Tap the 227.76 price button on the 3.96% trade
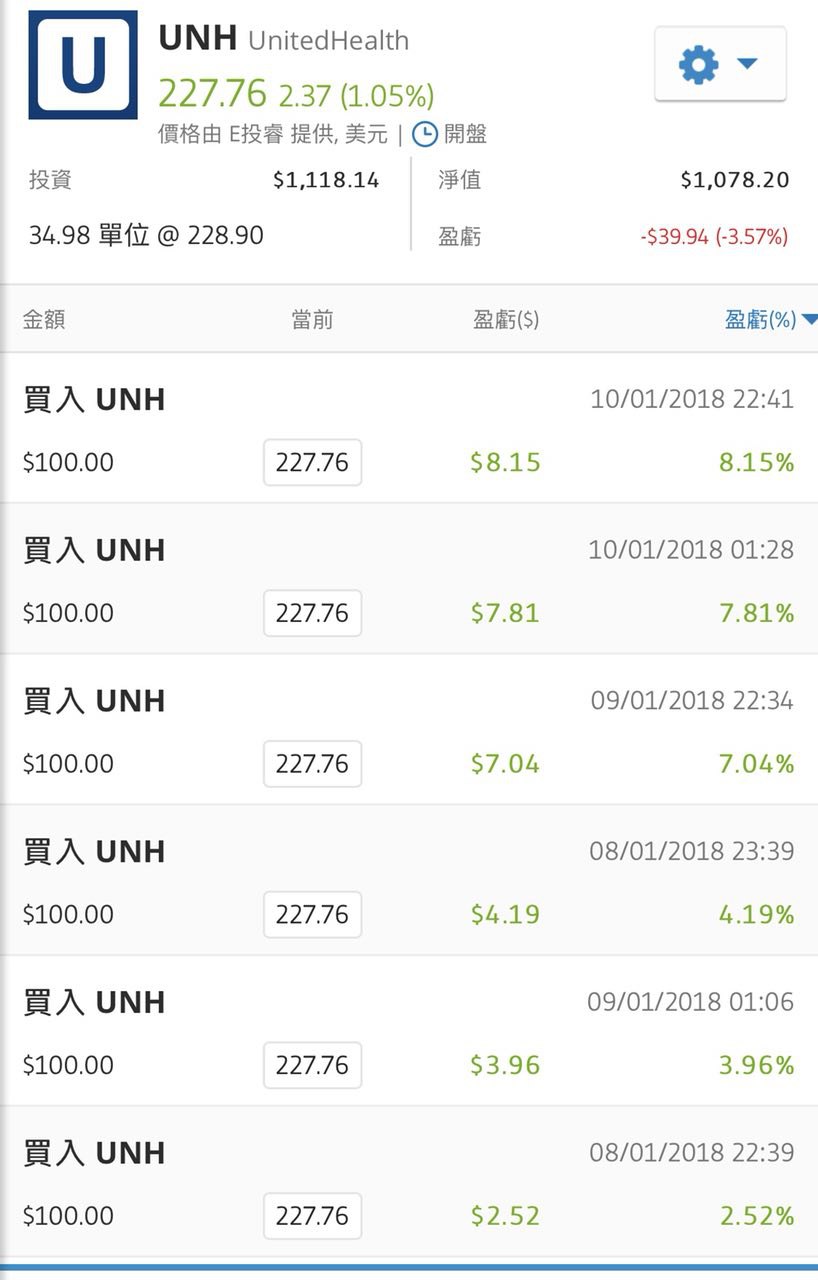818x1280 pixels. 312,1065
